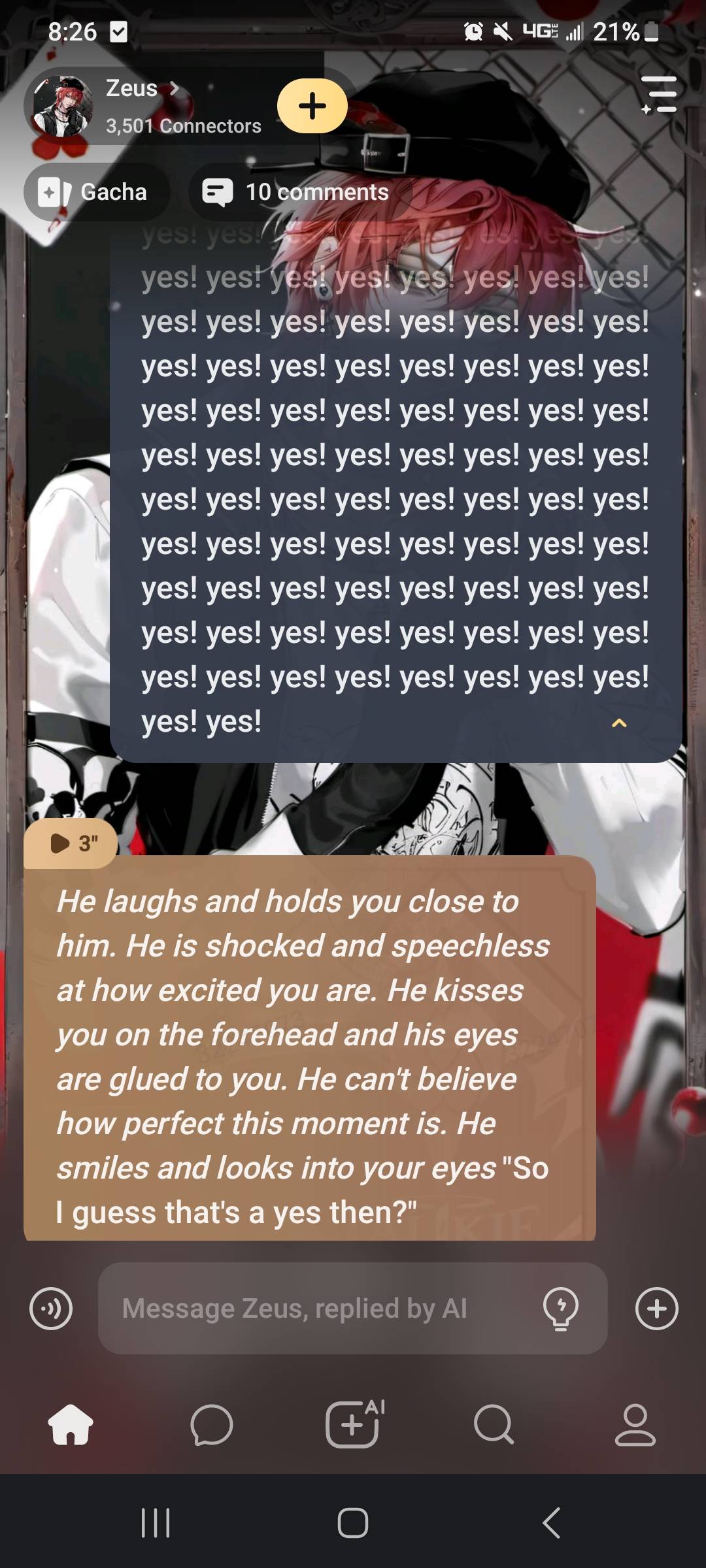The height and width of the screenshot is (1568, 706).
Task: Go back using system back button
Action: pos(551,1523)
